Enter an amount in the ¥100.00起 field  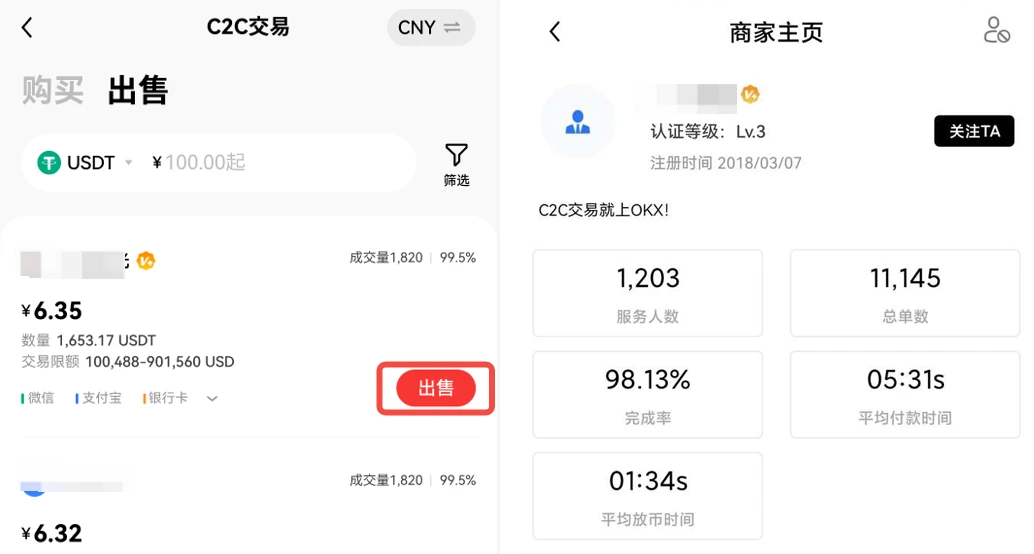pyautogui.click(x=280, y=163)
